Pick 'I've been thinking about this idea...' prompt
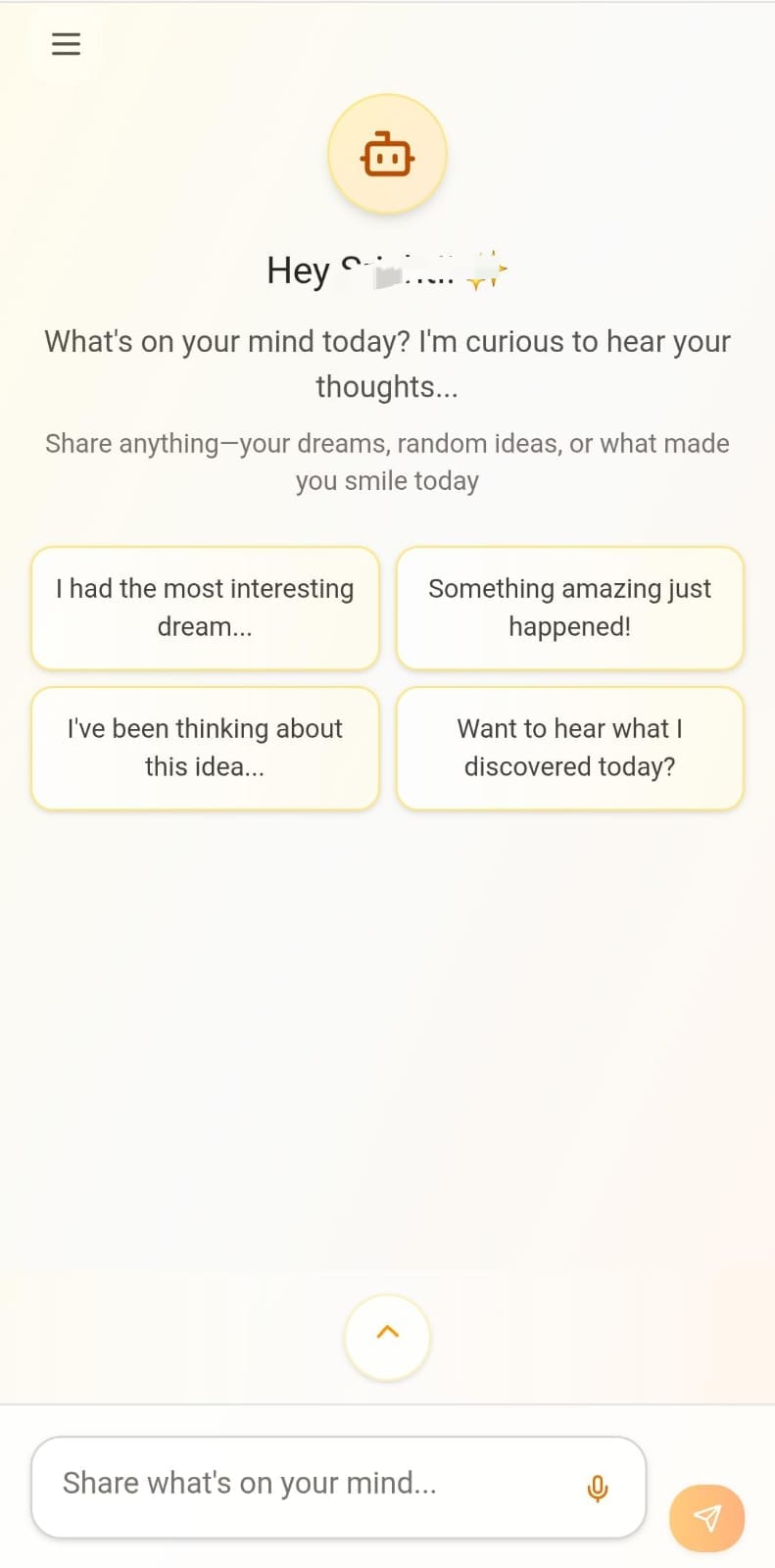 tap(205, 748)
